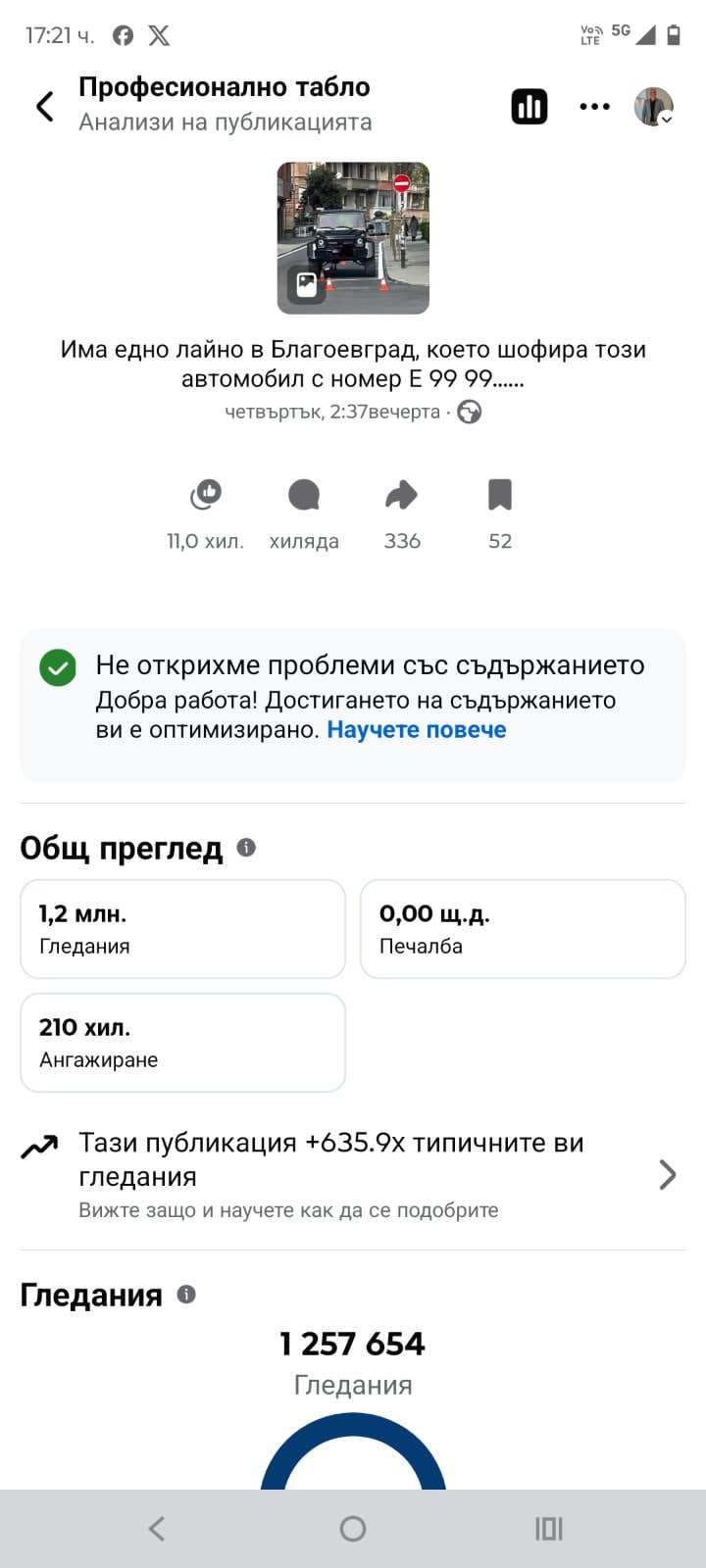
Task: Tap the profile avatar switcher
Action: (654, 107)
